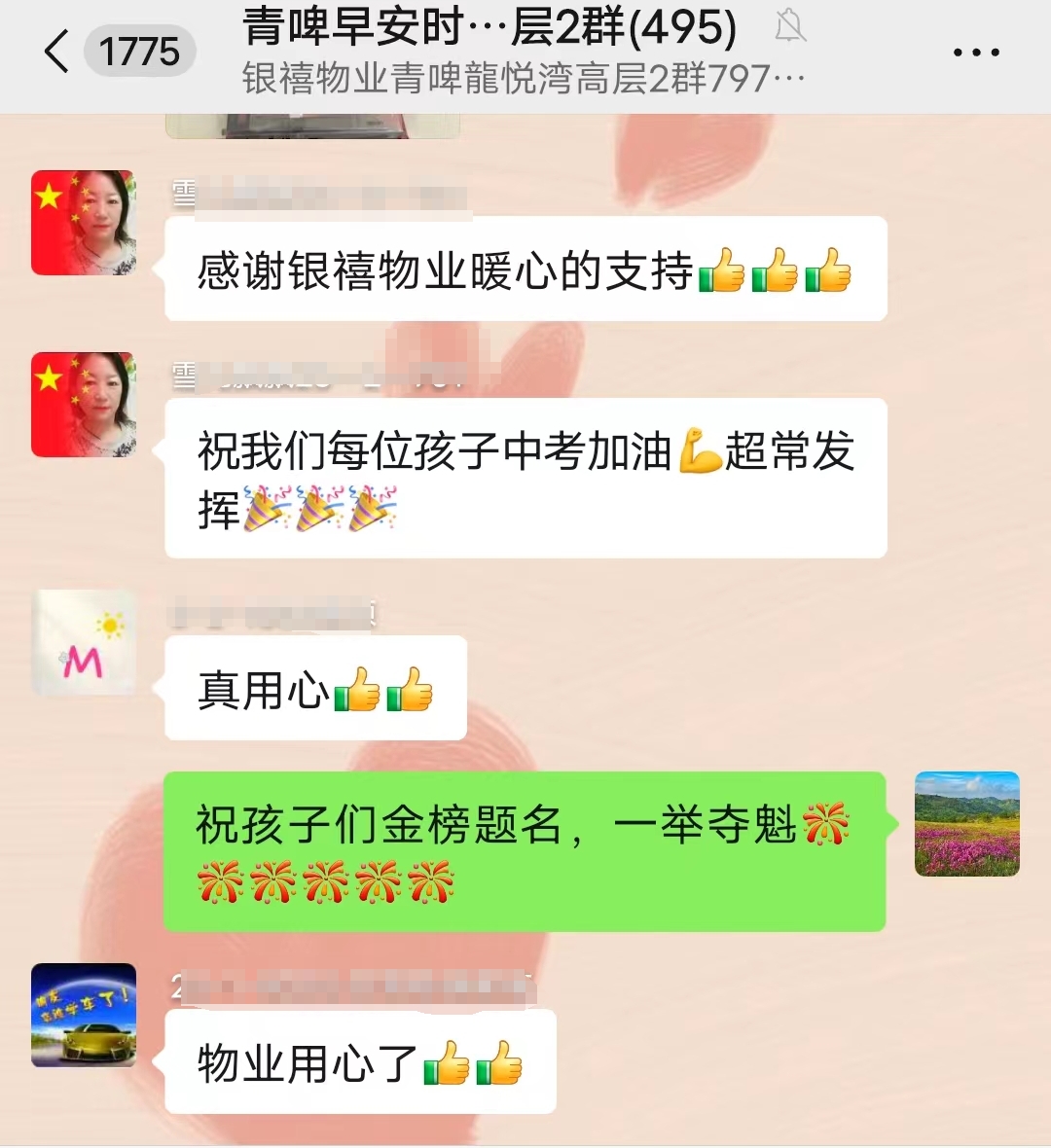Image resolution: width=1051 pixels, height=1148 pixels.
Task: Open my own flower-field avatar
Action: click(x=966, y=824)
